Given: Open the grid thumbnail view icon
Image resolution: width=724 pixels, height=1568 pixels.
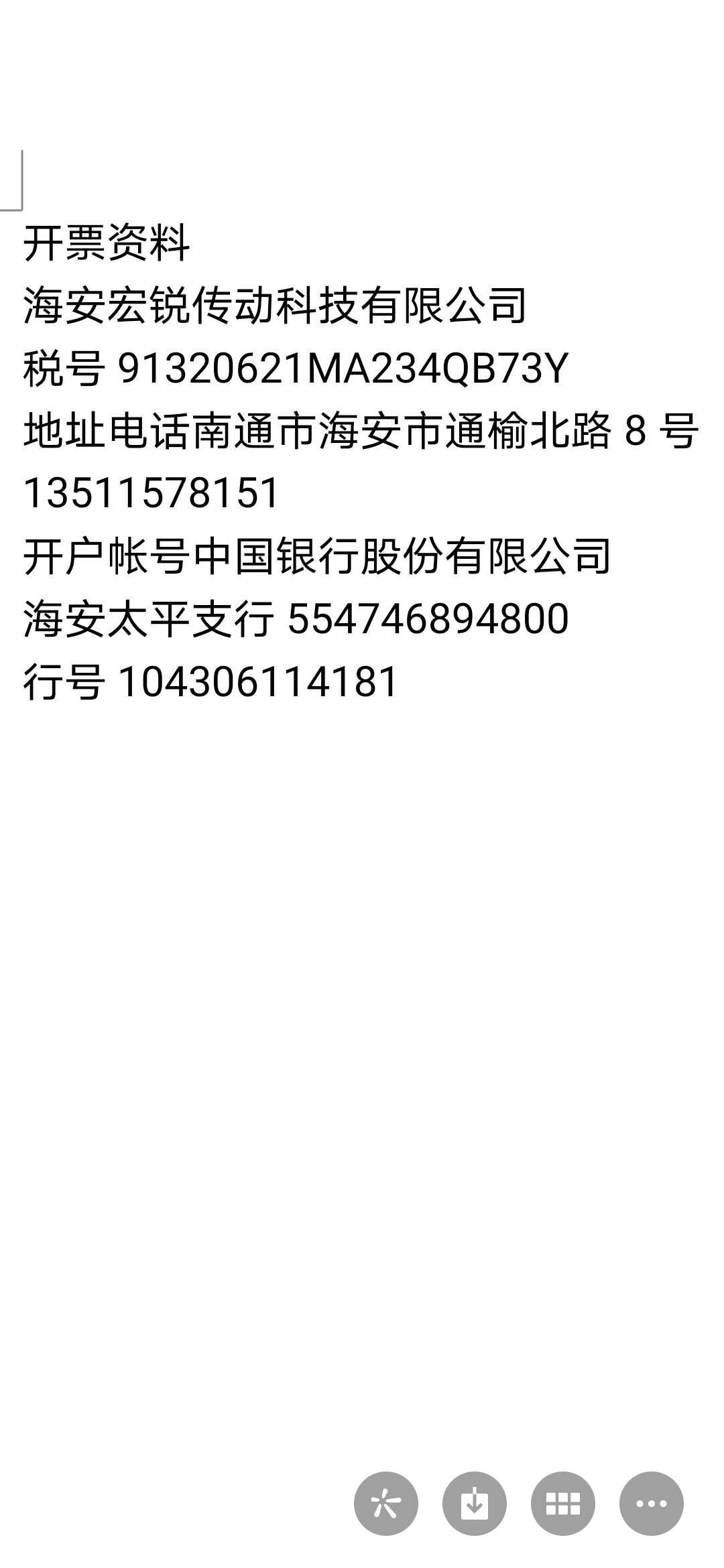Looking at the screenshot, I should pos(563,1504).
